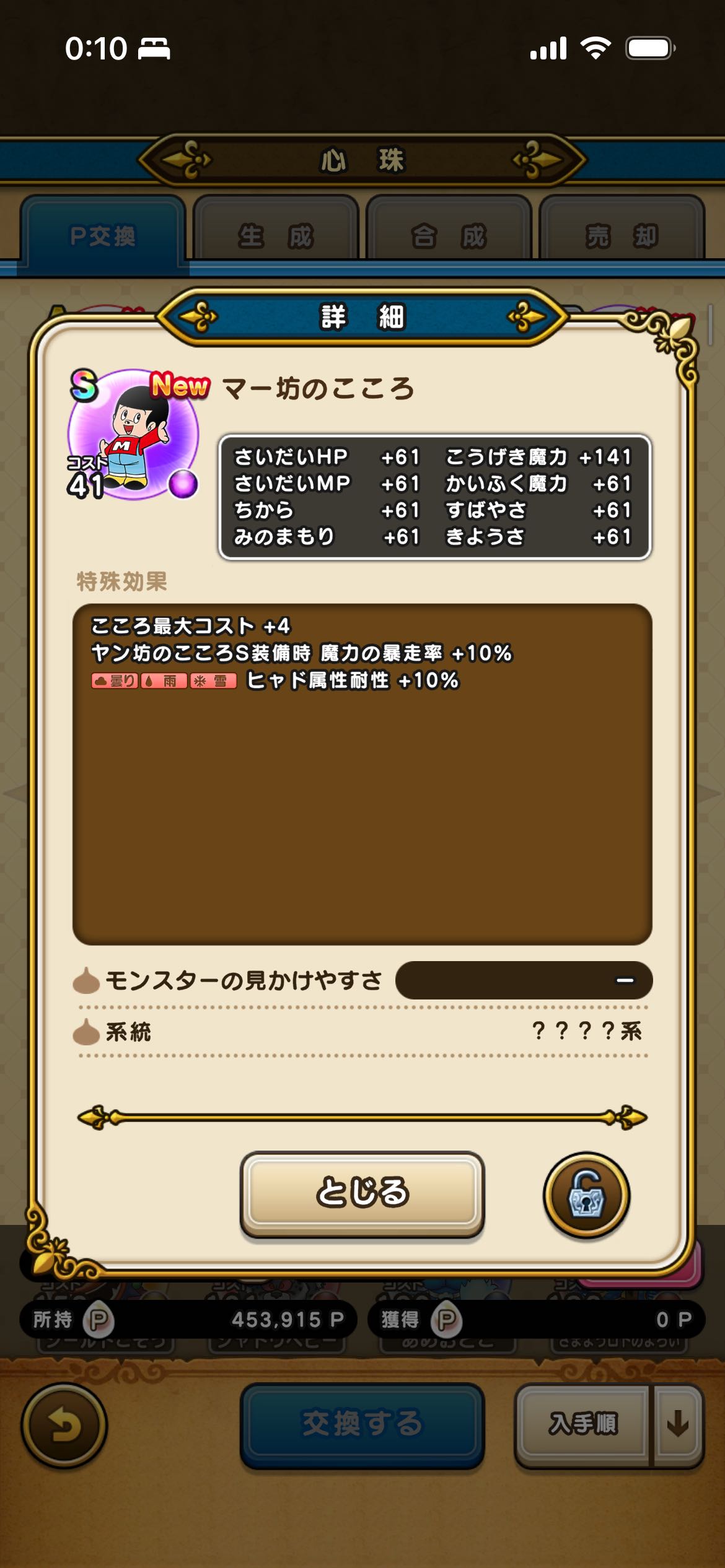The height and width of the screenshot is (1568, 725).
Task: Close the detail dialog with とじる
Action: coord(362,1193)
